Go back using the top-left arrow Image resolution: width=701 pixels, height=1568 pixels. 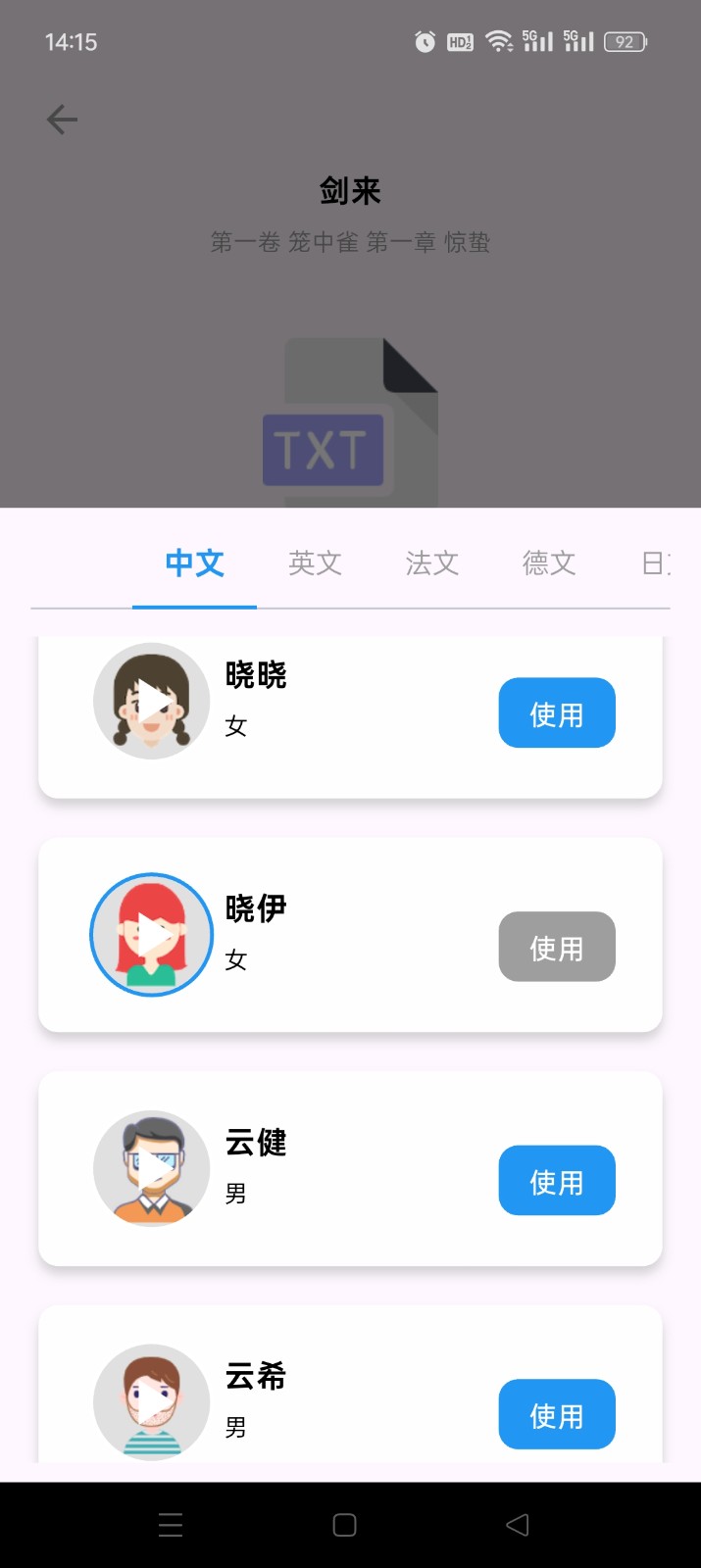[x=62, y=120]
